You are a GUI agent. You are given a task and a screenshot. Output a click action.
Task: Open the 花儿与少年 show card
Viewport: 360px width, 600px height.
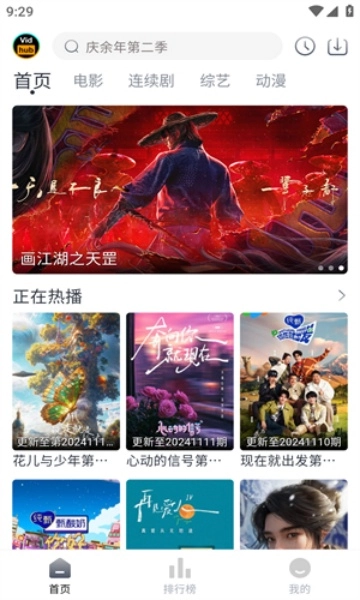coord(66,390)
